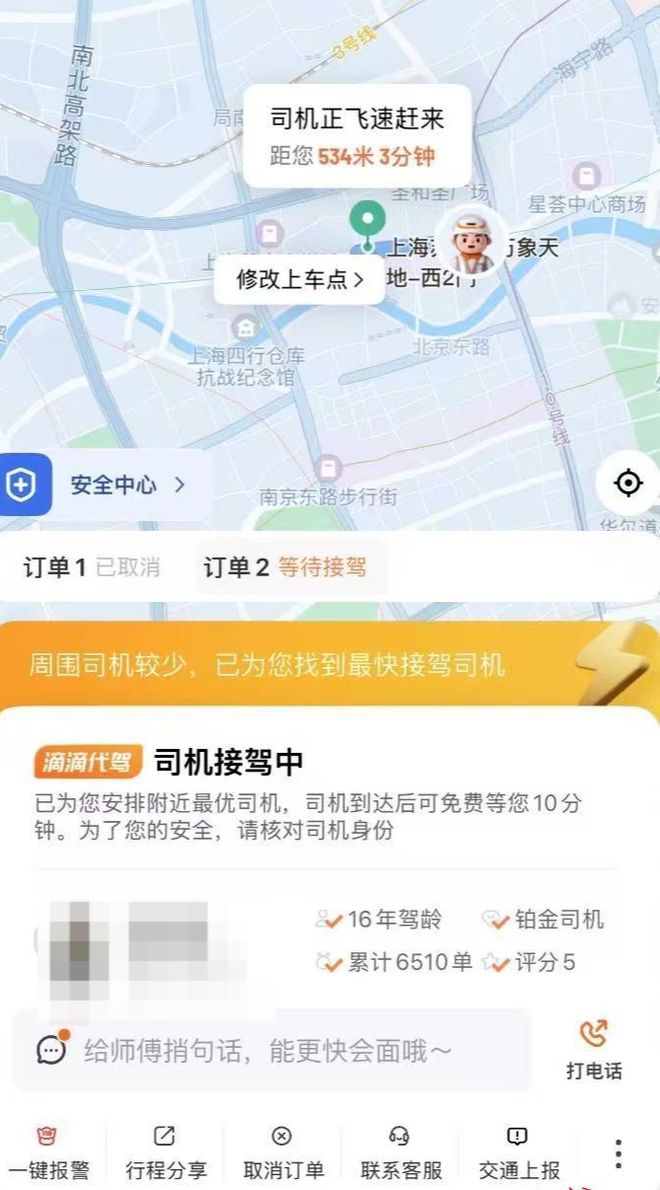Open 交通上报 traffic report
This screenshot has height=1190, width=660.
pyautogui.click(x=518, y=1153)
